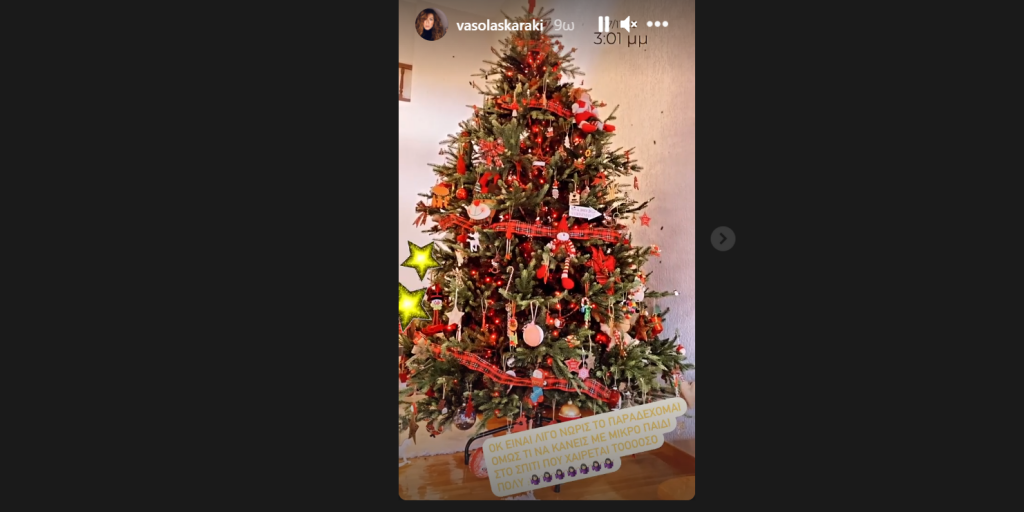Open vasolaskaraki's profile picture

pos(431,24)
